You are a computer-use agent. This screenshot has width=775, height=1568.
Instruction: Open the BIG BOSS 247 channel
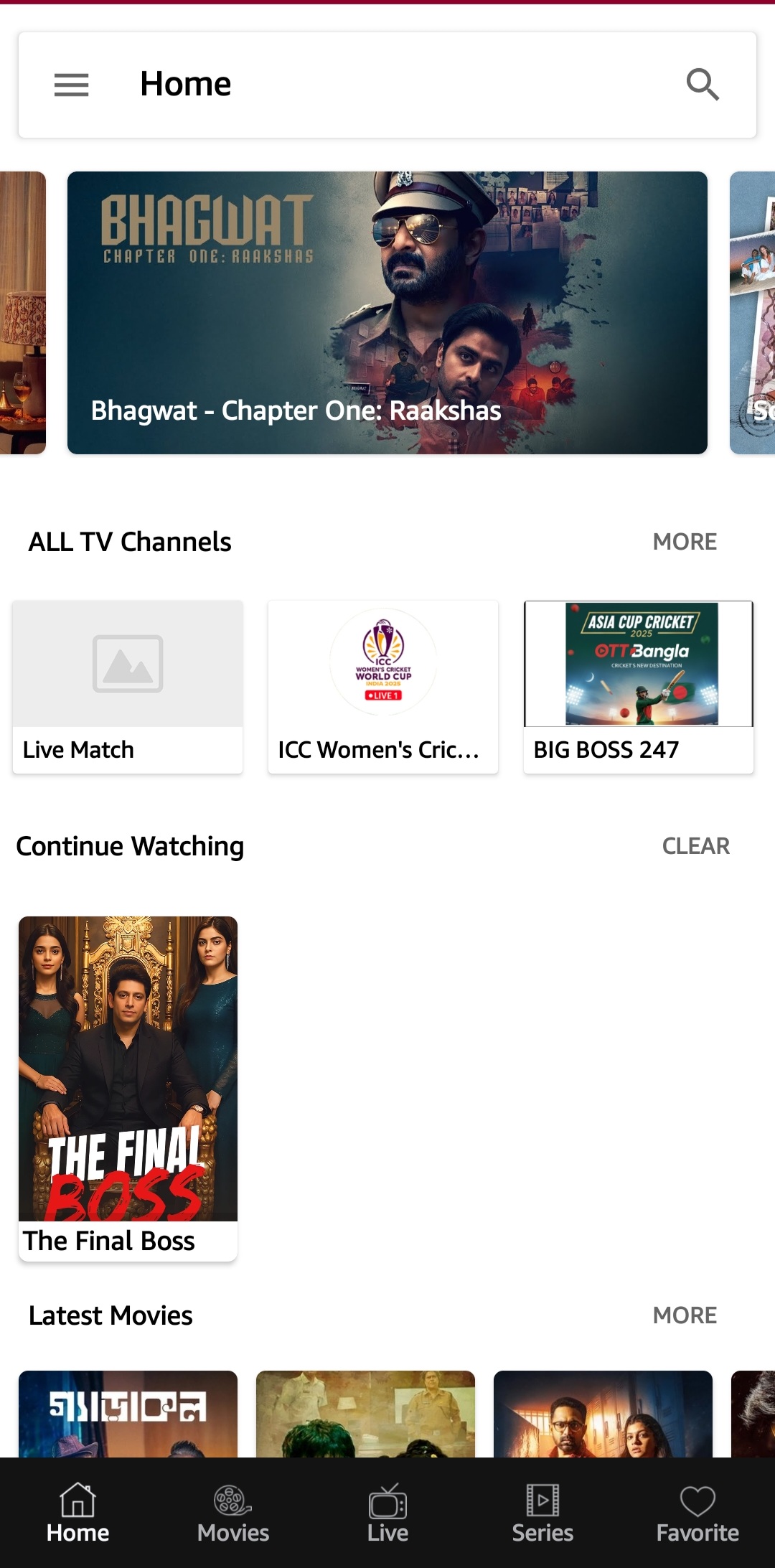[x=639, y=687]
